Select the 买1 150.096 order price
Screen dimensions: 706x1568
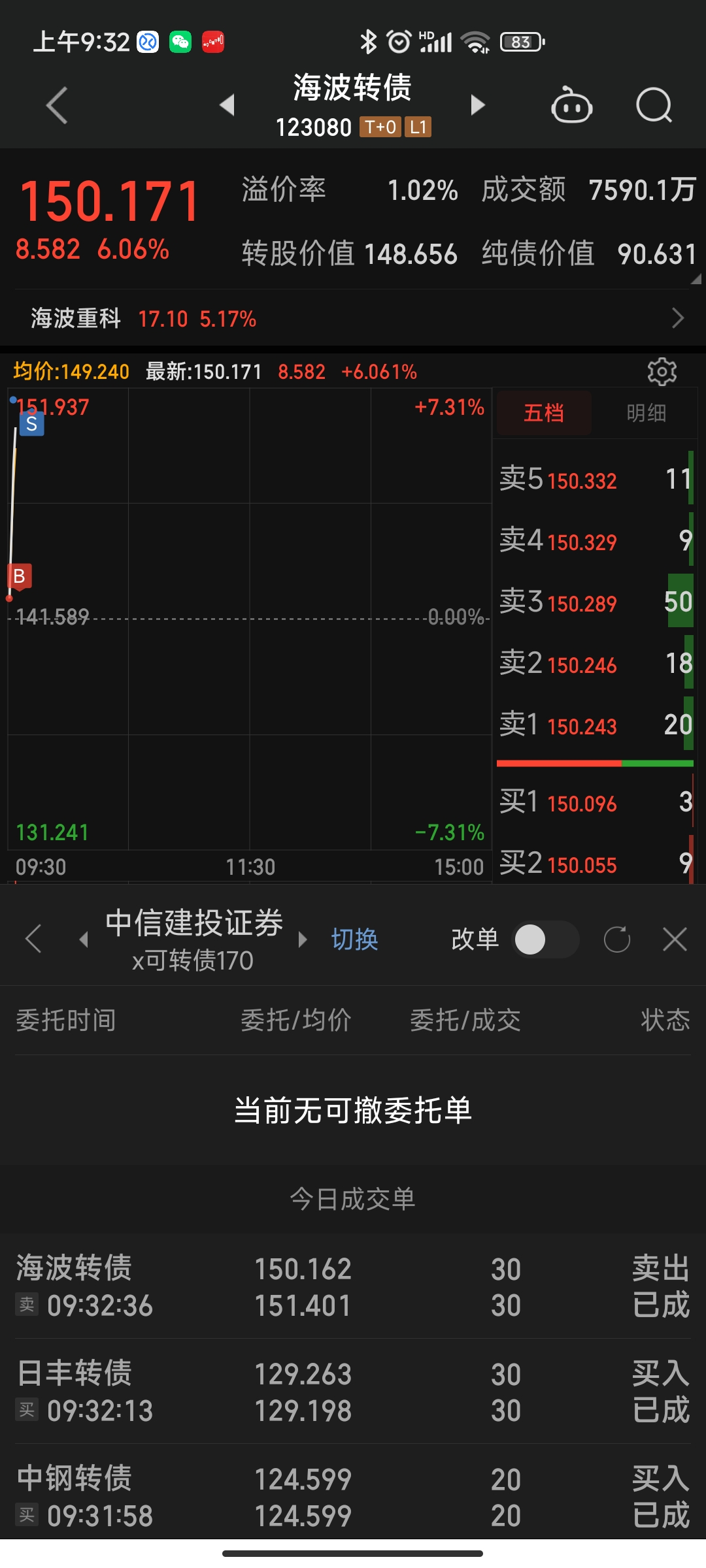[x=582, y=802]
